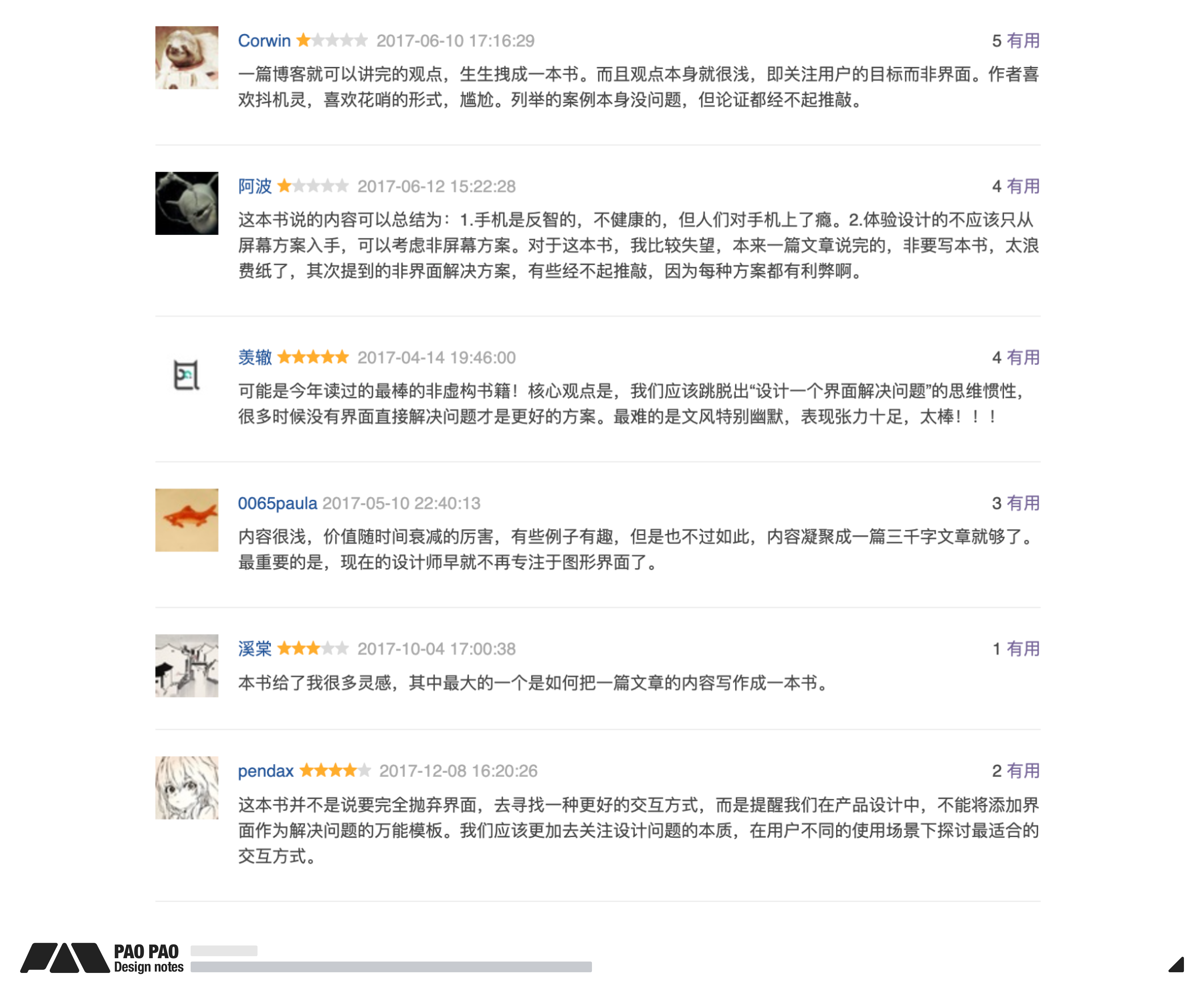The height and width of the screenshot is (993, 1204).
Task: Mark 羡辙's five-star review as 有用
Action: coord(1022,357)
